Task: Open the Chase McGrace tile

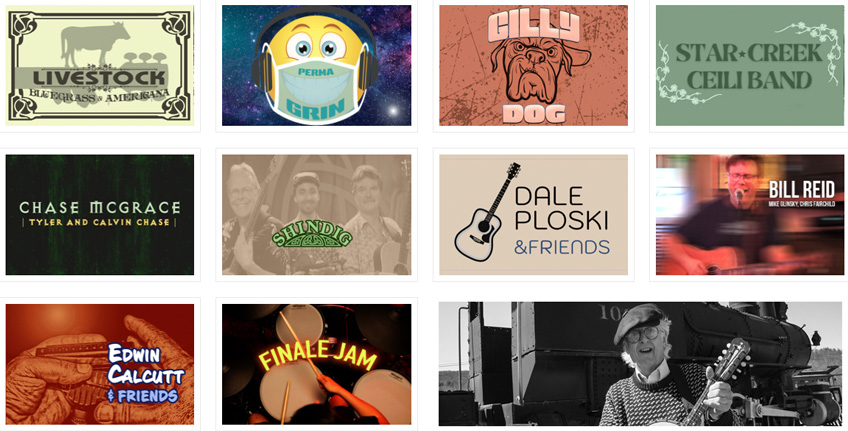Action: (100, 214)
